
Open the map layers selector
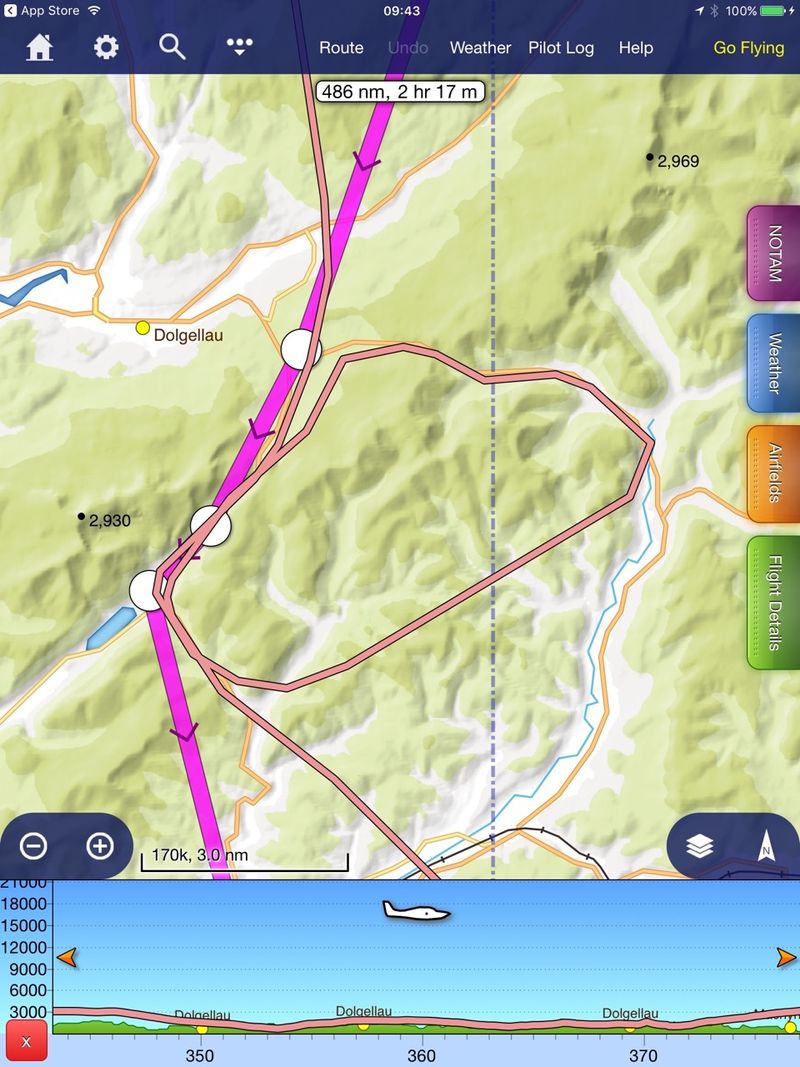click(700, 846)
